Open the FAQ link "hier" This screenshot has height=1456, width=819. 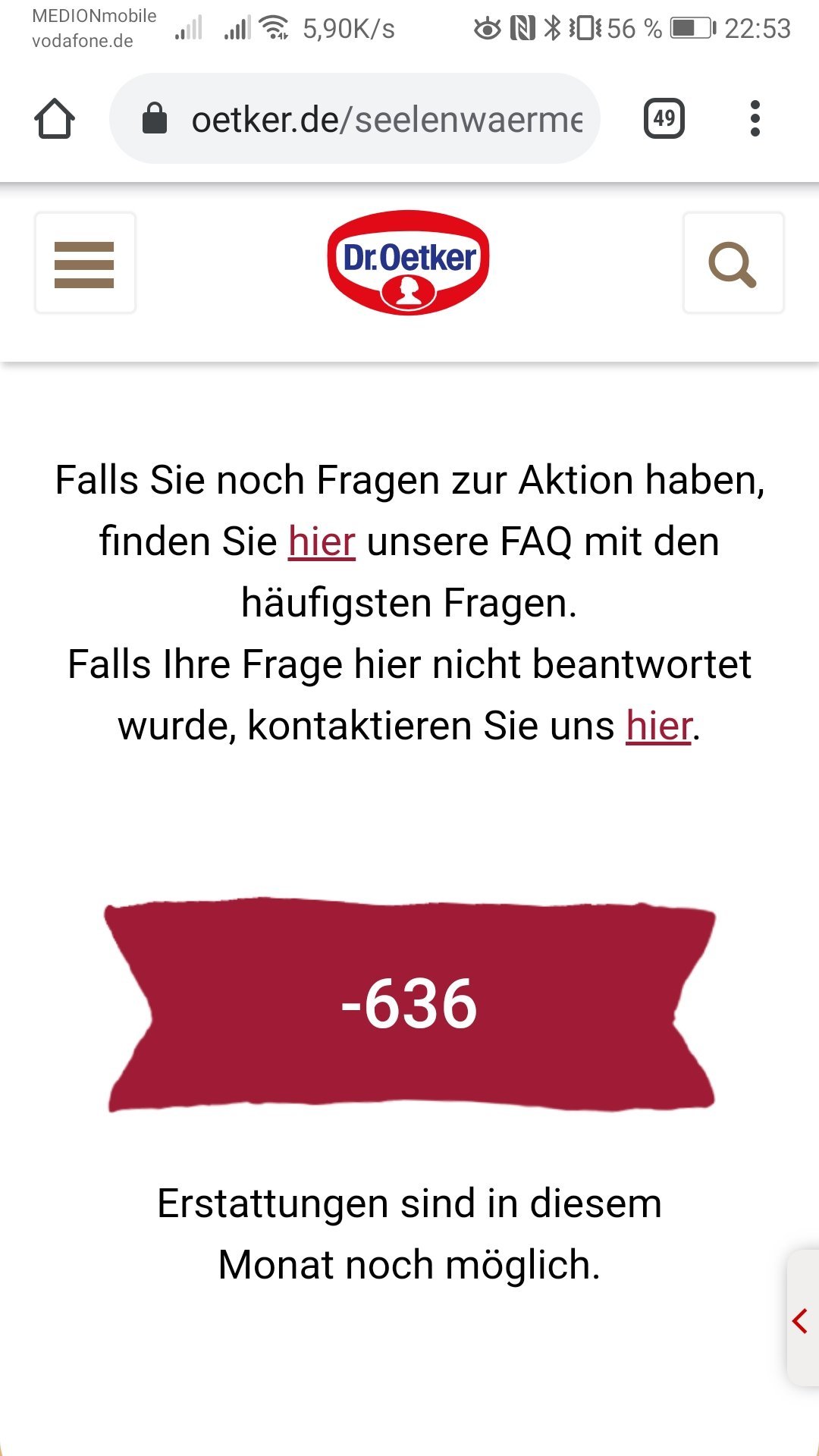(322, 541)
